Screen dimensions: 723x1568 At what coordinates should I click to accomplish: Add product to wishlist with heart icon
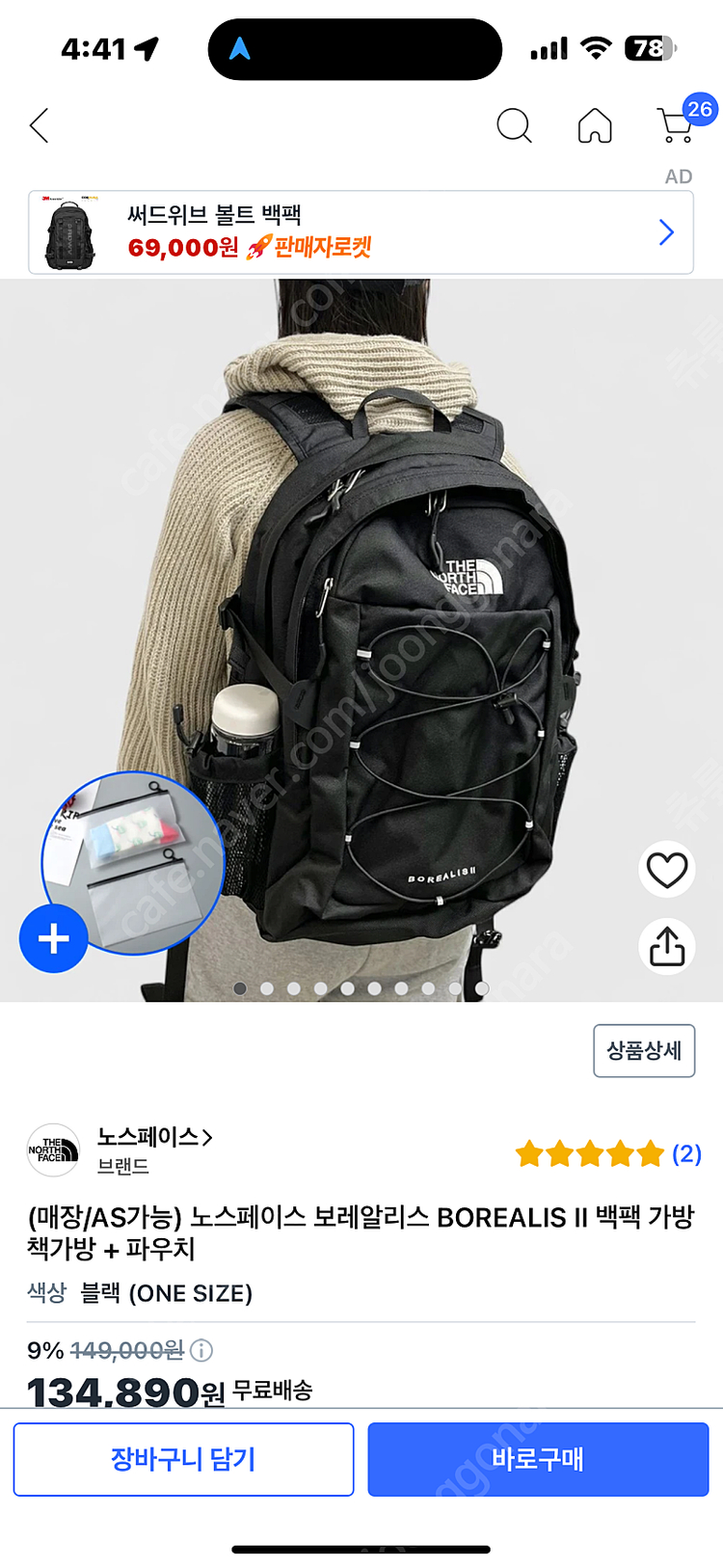(667, 870)
